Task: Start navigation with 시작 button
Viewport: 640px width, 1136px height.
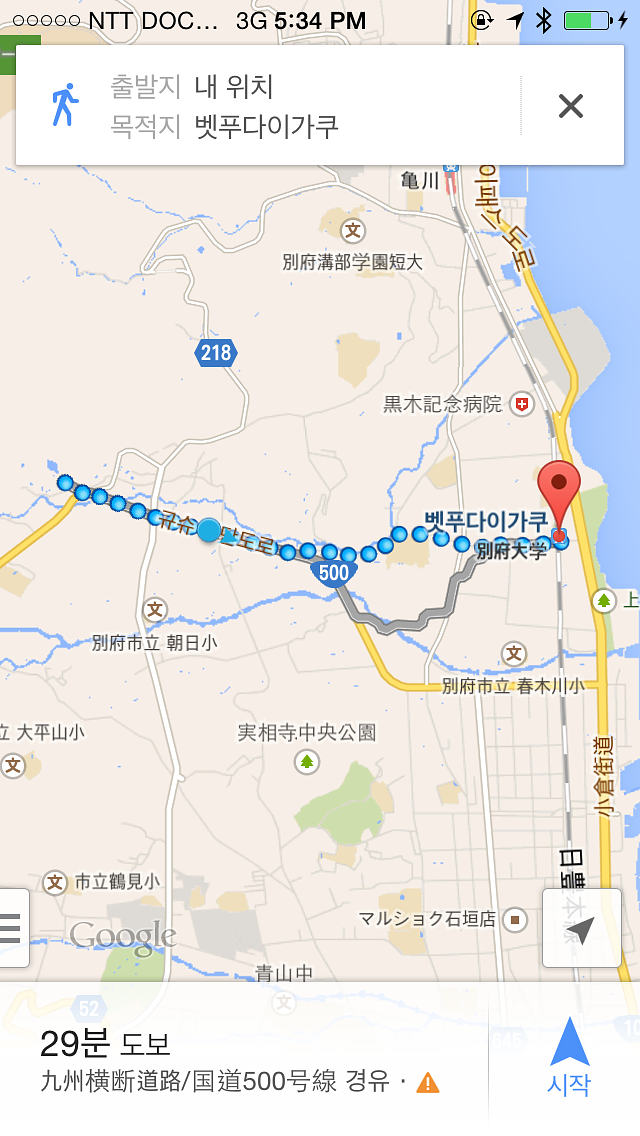Action: pos(568,1057)
